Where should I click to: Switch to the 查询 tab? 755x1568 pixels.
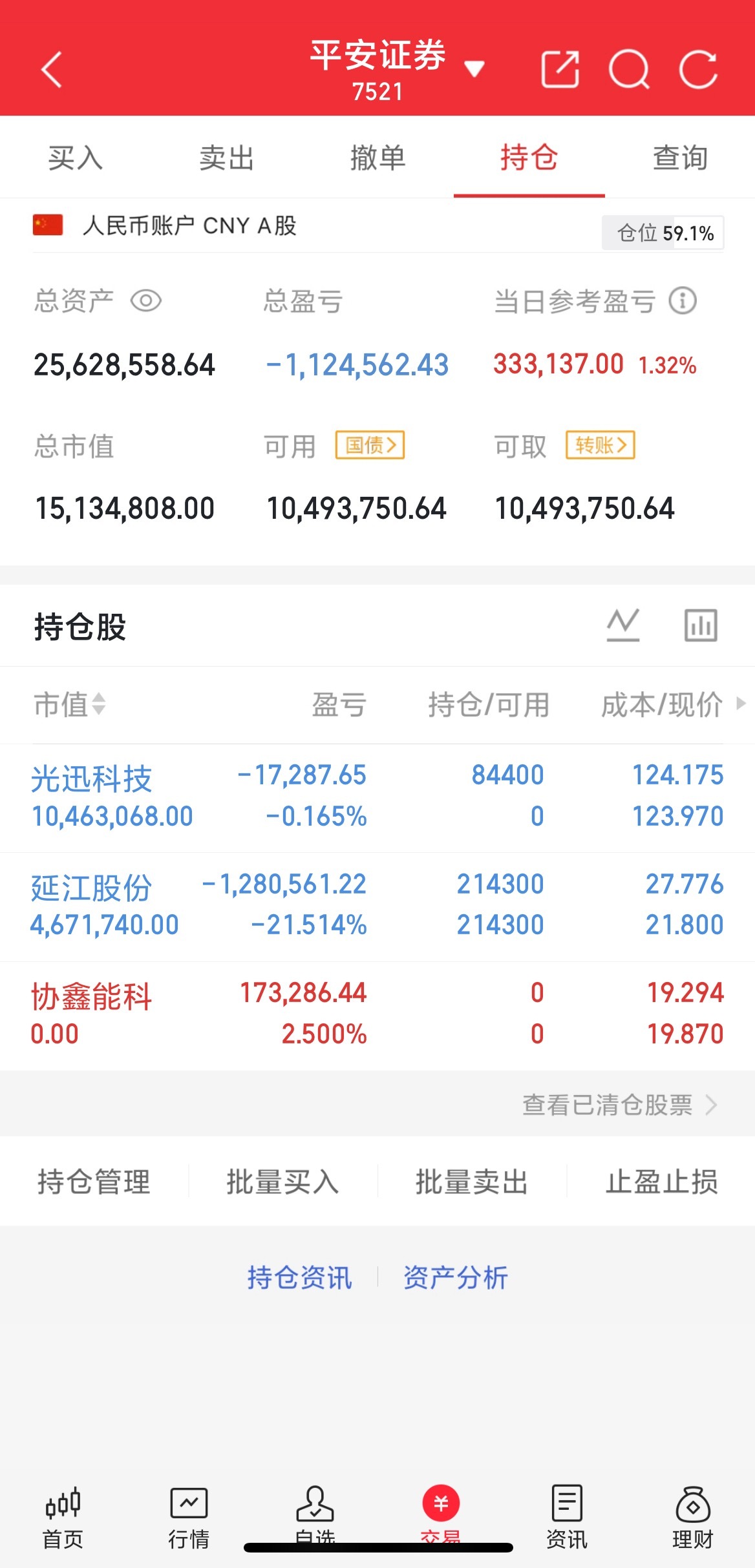679,157
